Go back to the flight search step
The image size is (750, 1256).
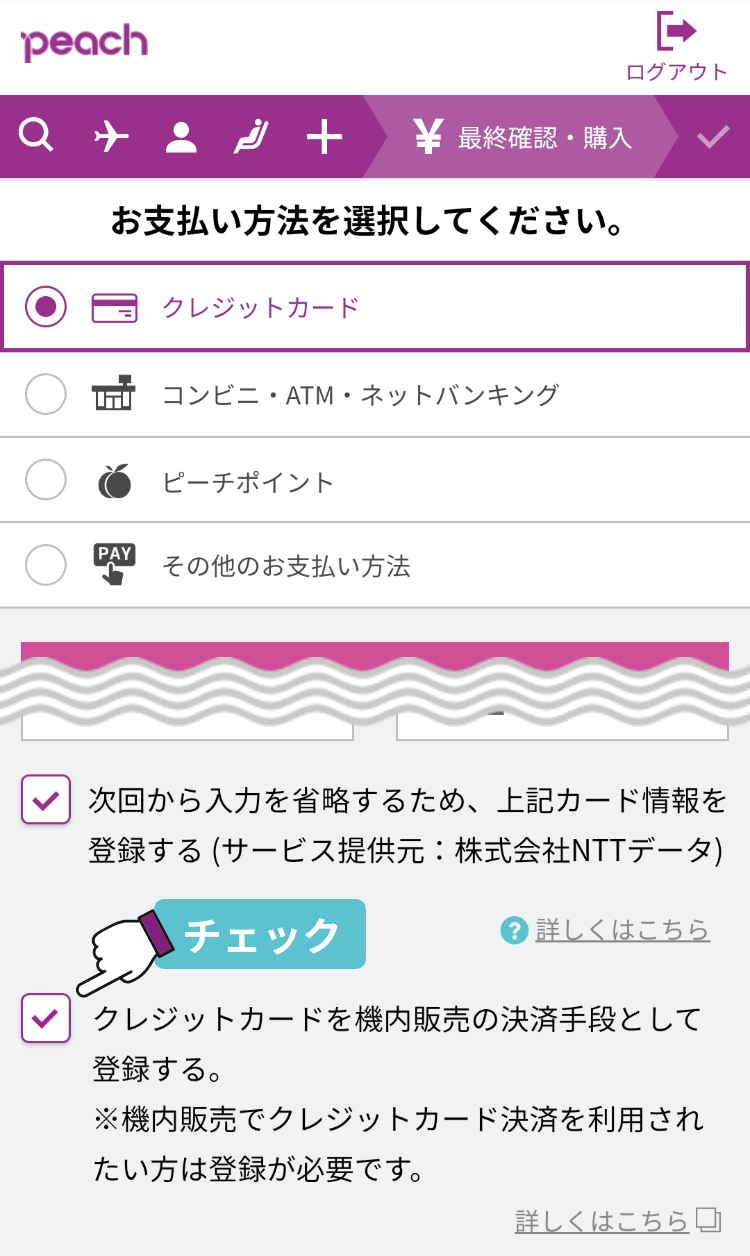pos(36,137)
